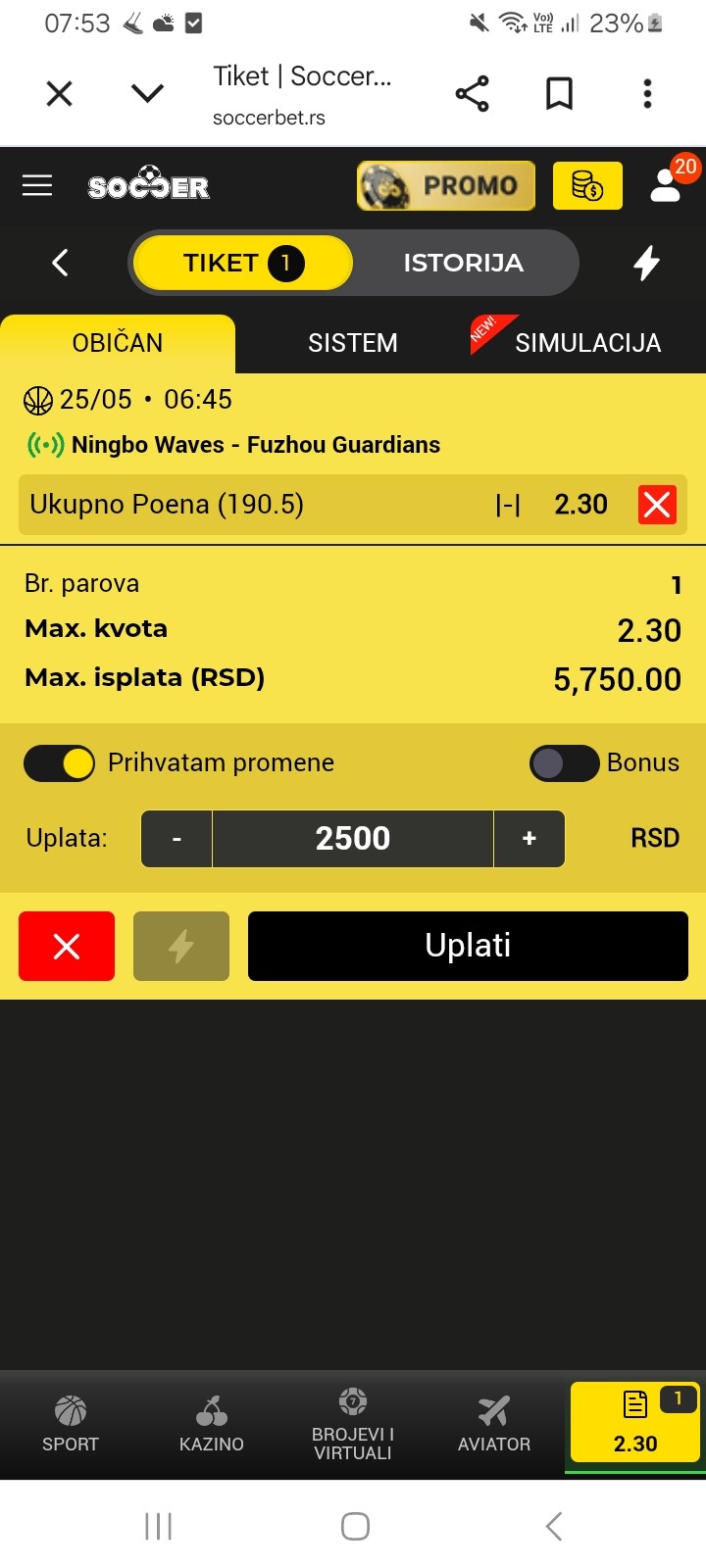The height and width of the screenshot is (1568, 706).
Task: Open the AVIATOR game tab
Action: [x=494, y=1425]
